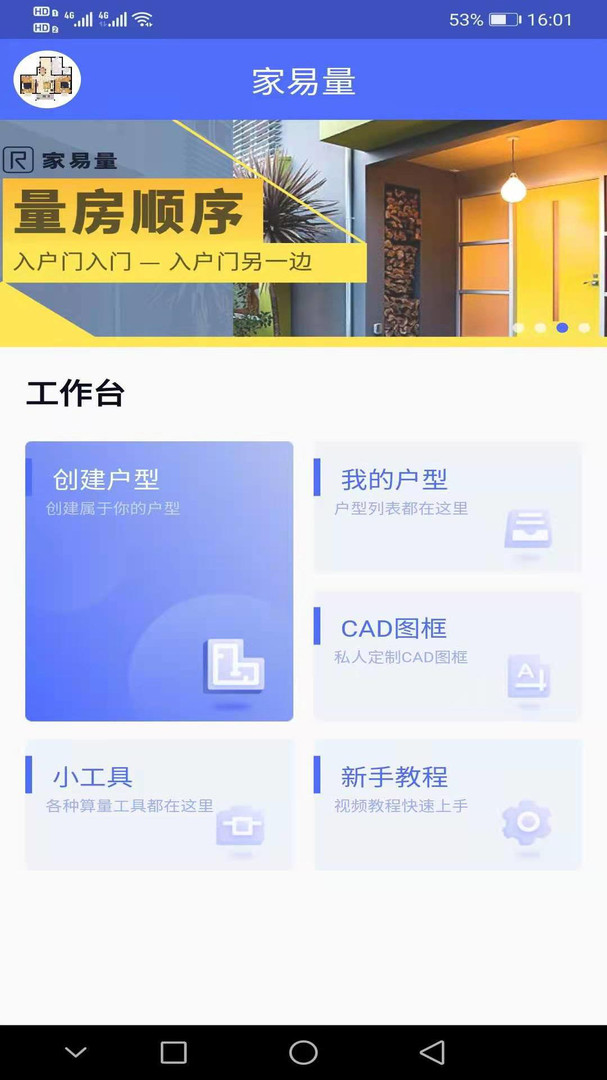Return to the system home screen
The height and width of the screenshot is (1080, 607).
[x=303, y=1052]
